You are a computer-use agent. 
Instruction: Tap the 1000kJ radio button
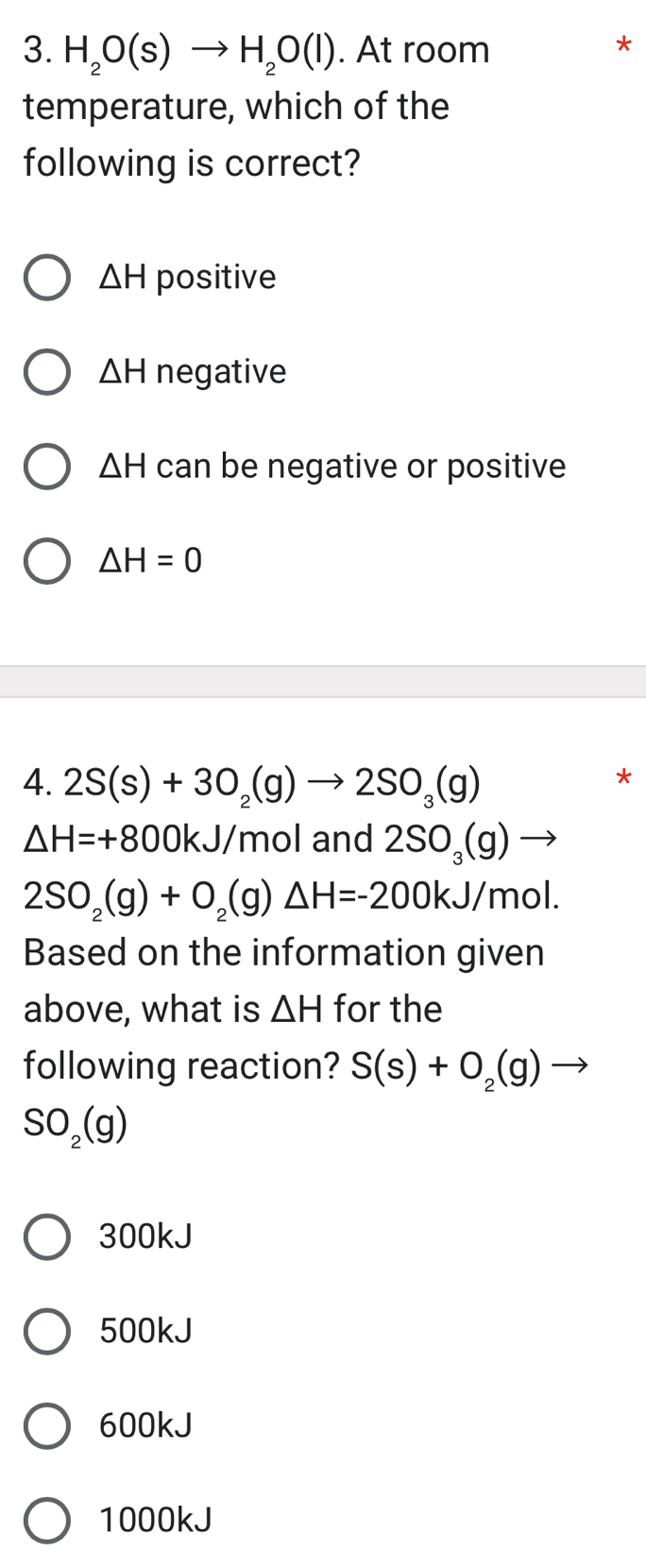pyautogui.click(x=46, y=1521)
